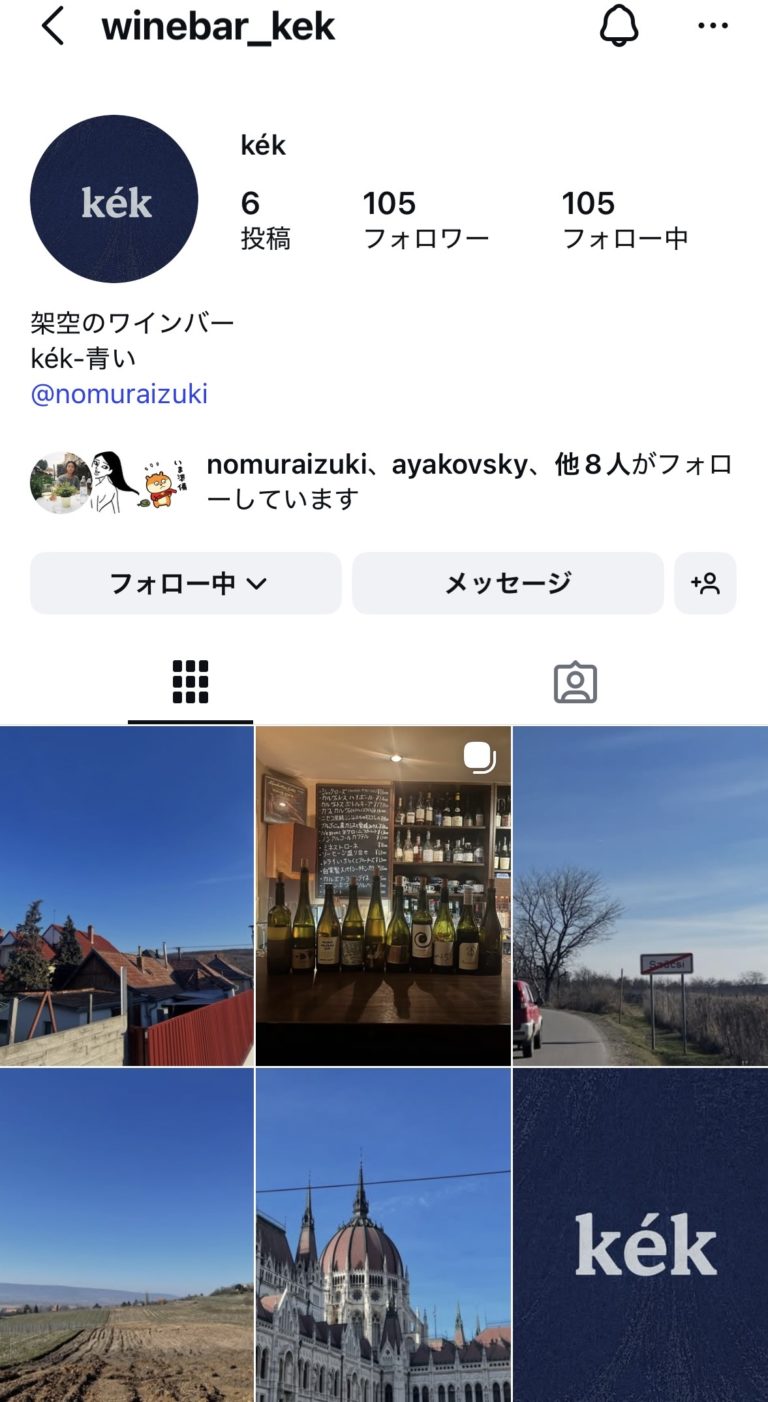This screenshot has width=768, height=1402.
Task: Open the plowed vineyard field post
Action: click(127, 1235)
